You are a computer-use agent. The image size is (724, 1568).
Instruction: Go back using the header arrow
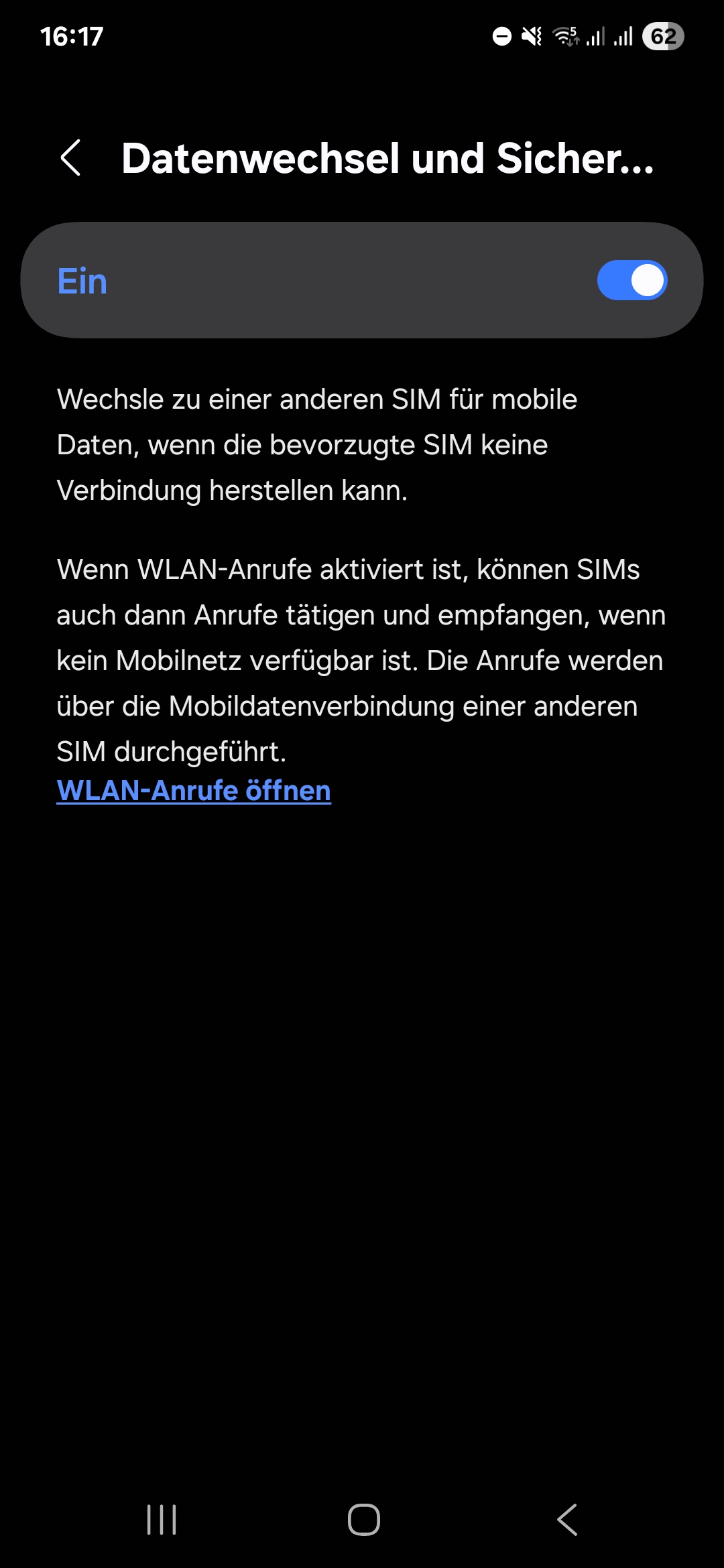coord(71,158)
